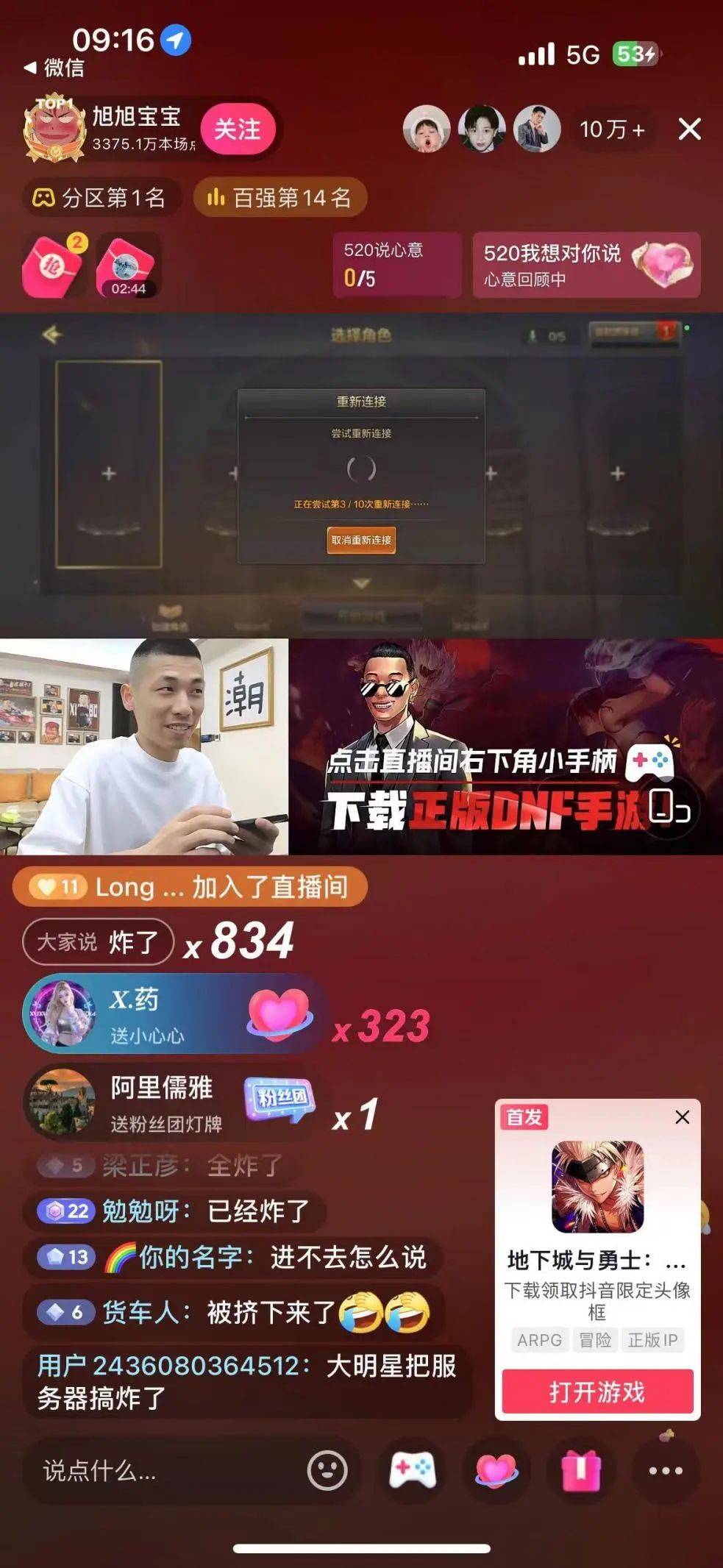Type in the 说点什么 comment field

(162, 1471)
